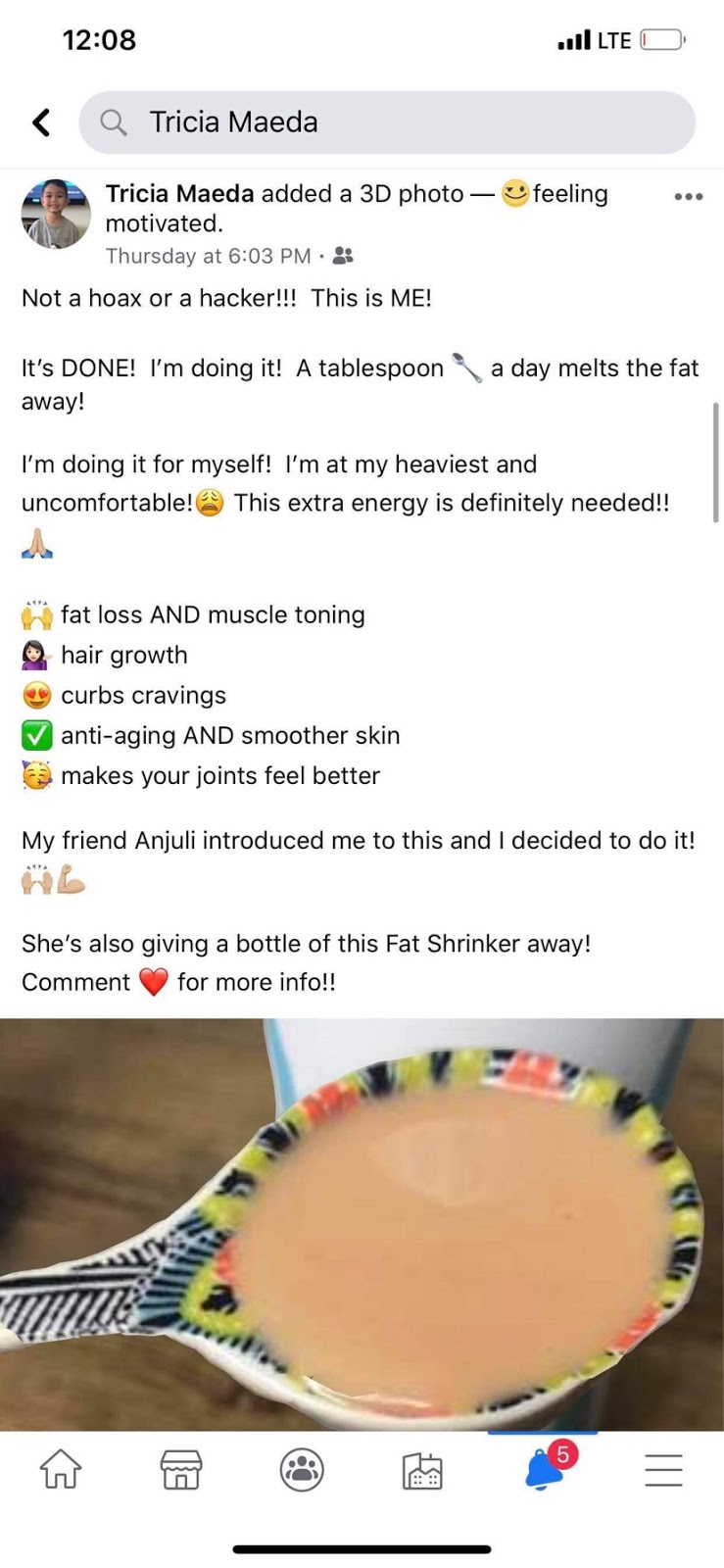Screen dimensions: 724x1568
Task: Open Tricia Maeda's profile from the name
Action: pos(179,194)
